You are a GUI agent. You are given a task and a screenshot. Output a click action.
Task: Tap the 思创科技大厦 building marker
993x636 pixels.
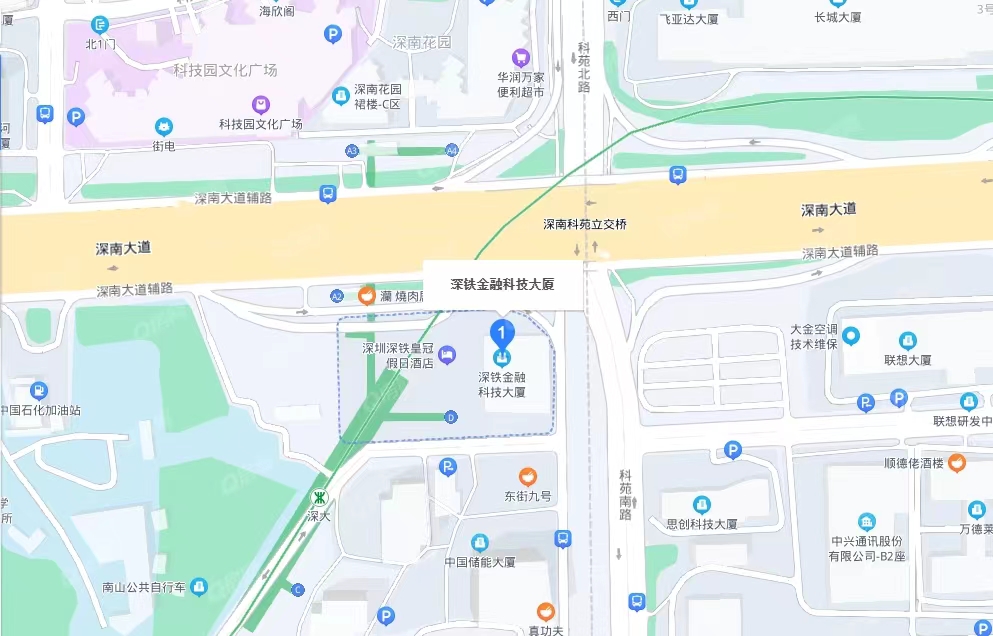[701, 504]
